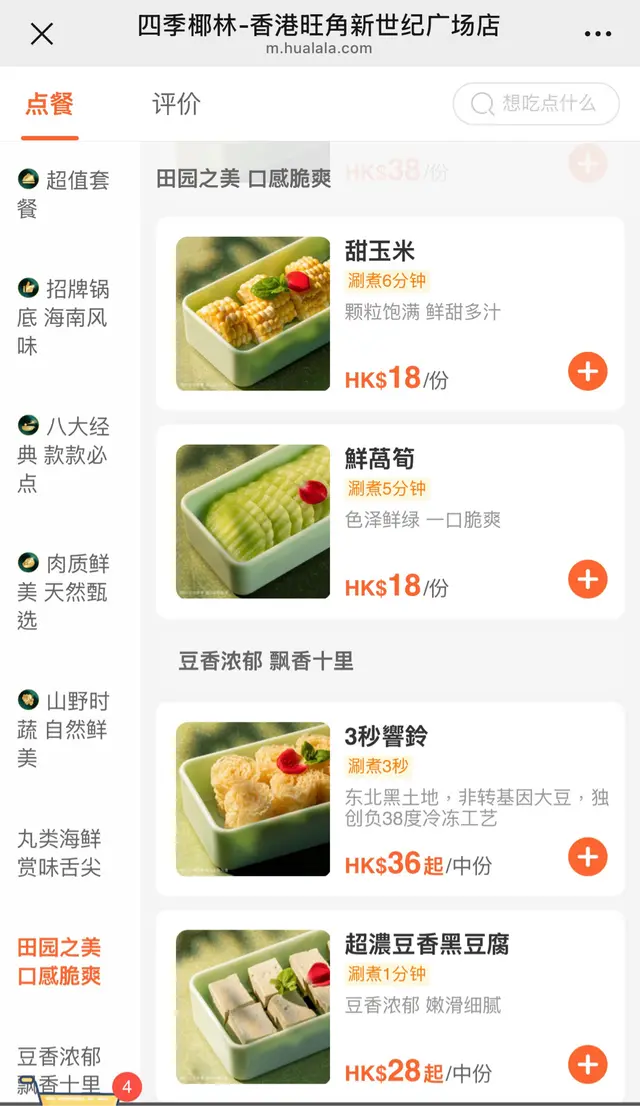Open the three-dot overflow menu
The width and height of the screenshot is (640, 1106).
pyautogui.click(x=597, y=34)
